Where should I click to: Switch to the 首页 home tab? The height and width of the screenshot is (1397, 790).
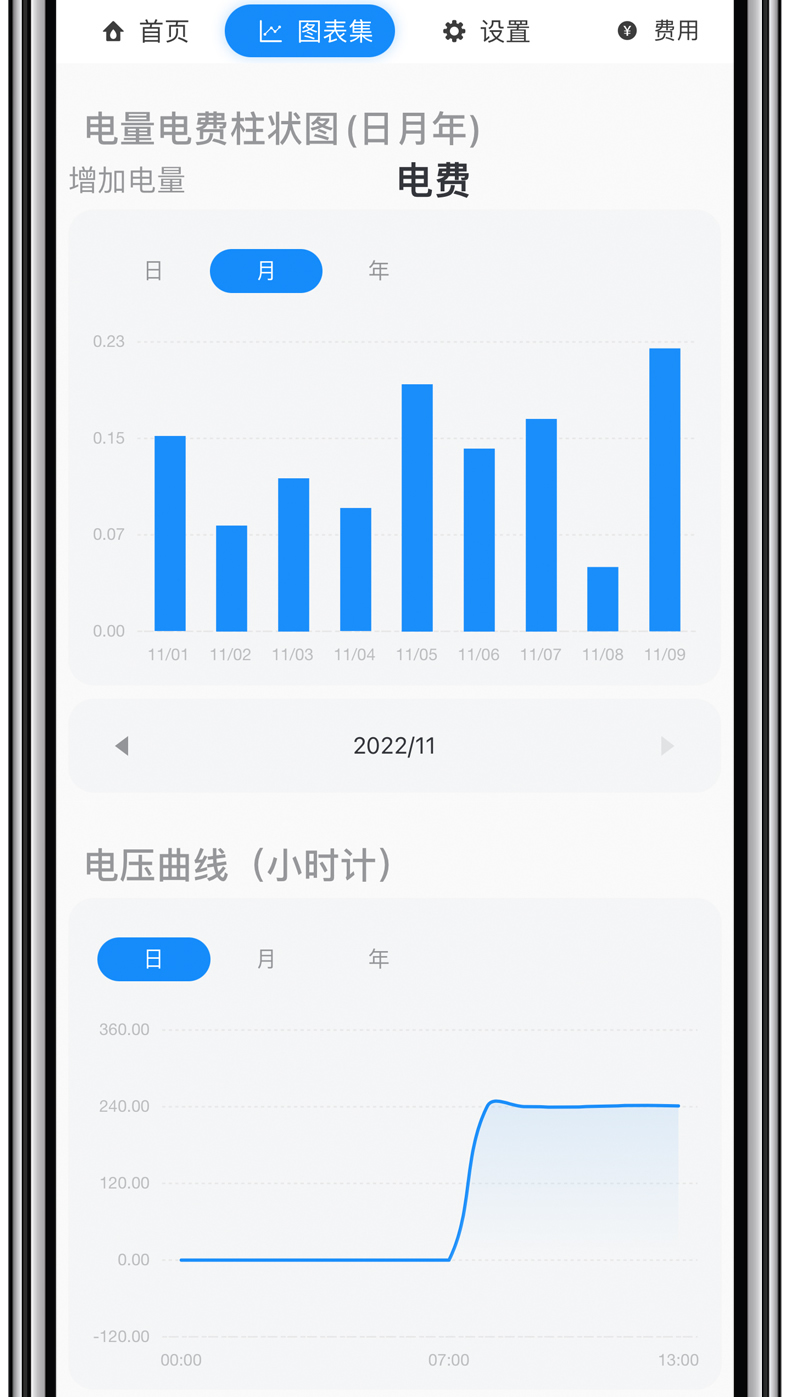tap(146, 32)
